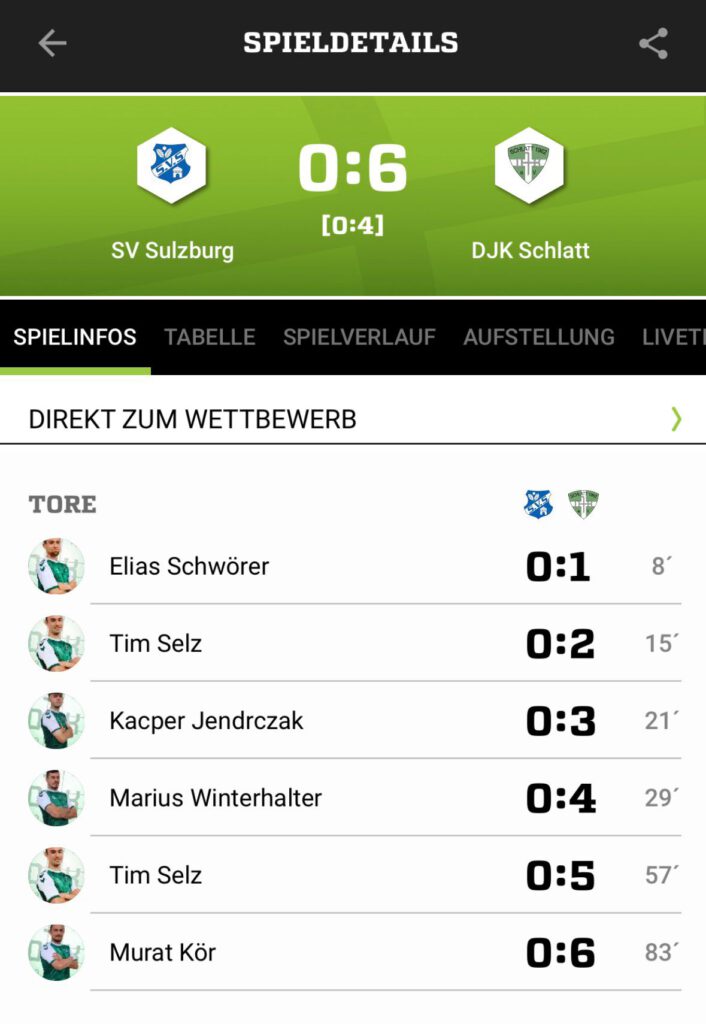Open the DJK Schlatt team crest
Screen dimensions: 706x1024
(x=529, y=166)
